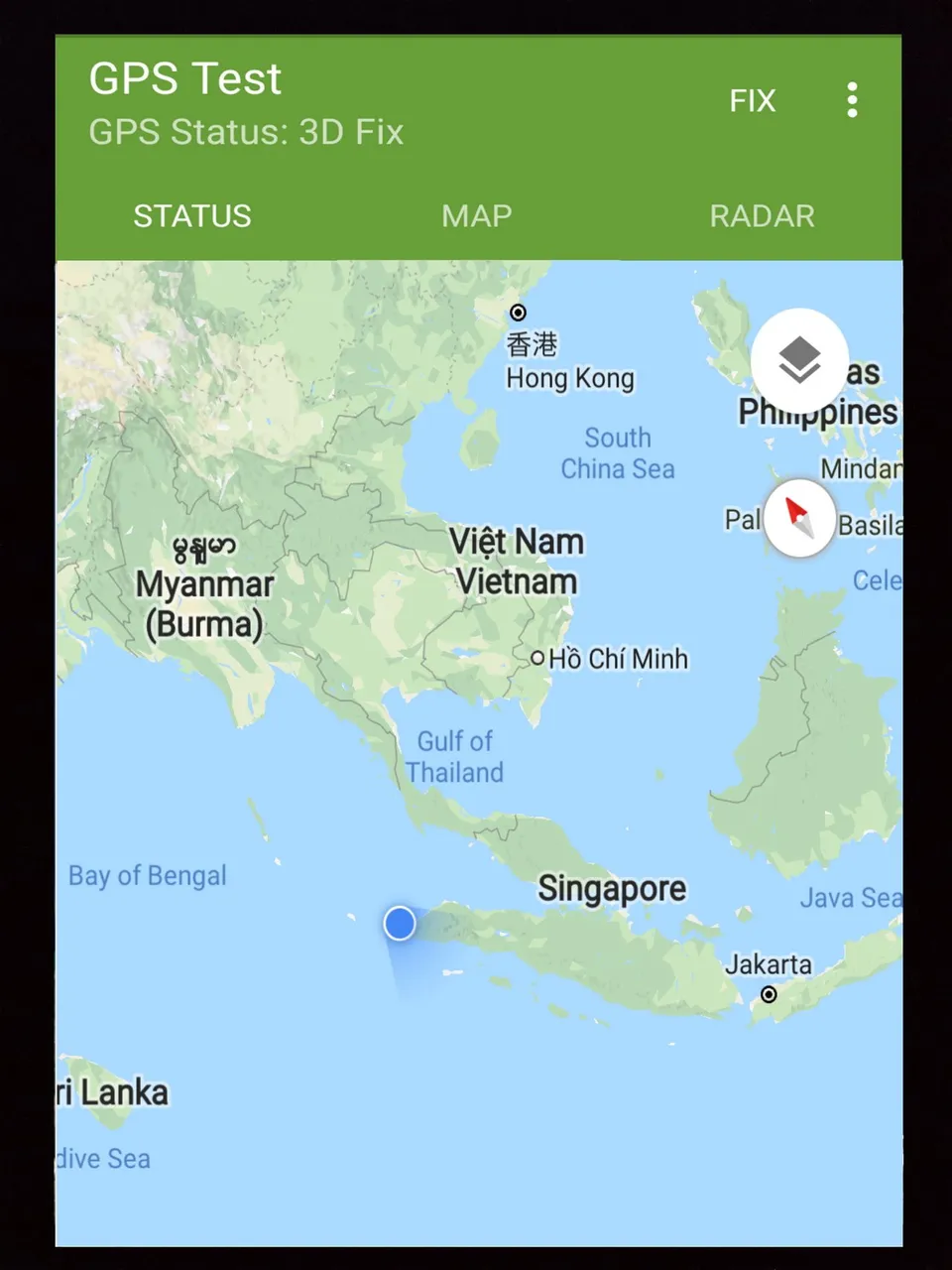Switch to the MAP tab
952x1270 pixels.
477,215
